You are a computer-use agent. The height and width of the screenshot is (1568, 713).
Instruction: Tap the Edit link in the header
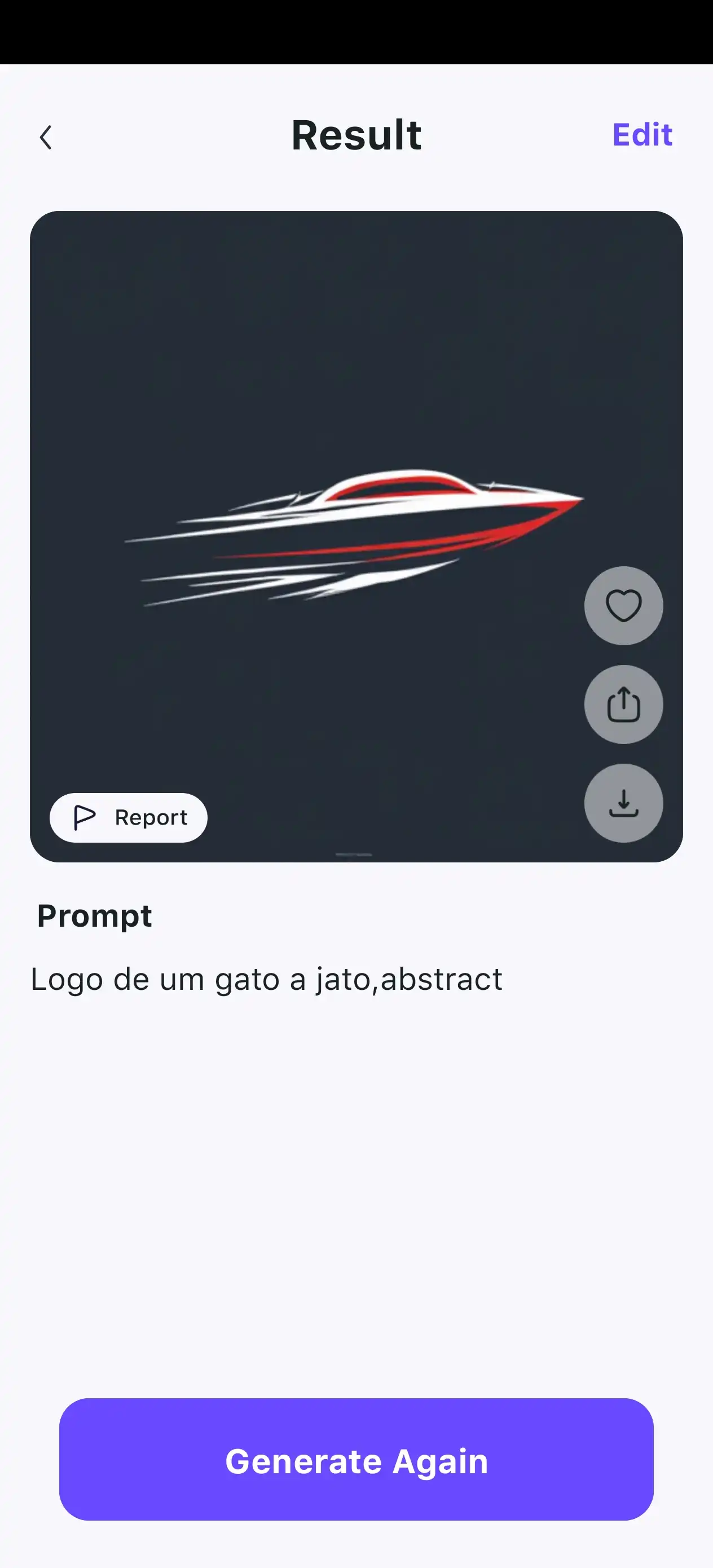point(642,135)
